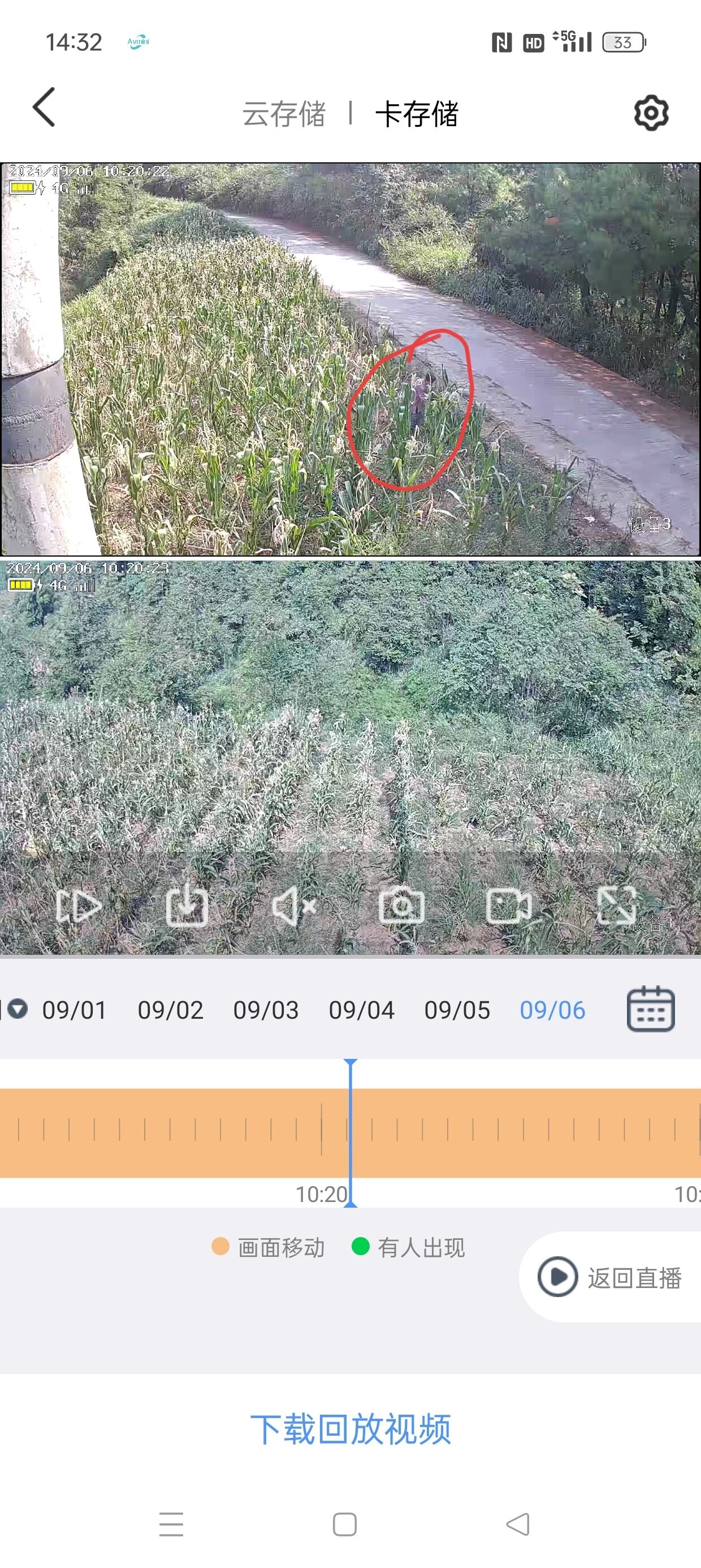This screenshot has height=1568, width=701.
Task: Unmute the video sound
Action: pos(295,906)
